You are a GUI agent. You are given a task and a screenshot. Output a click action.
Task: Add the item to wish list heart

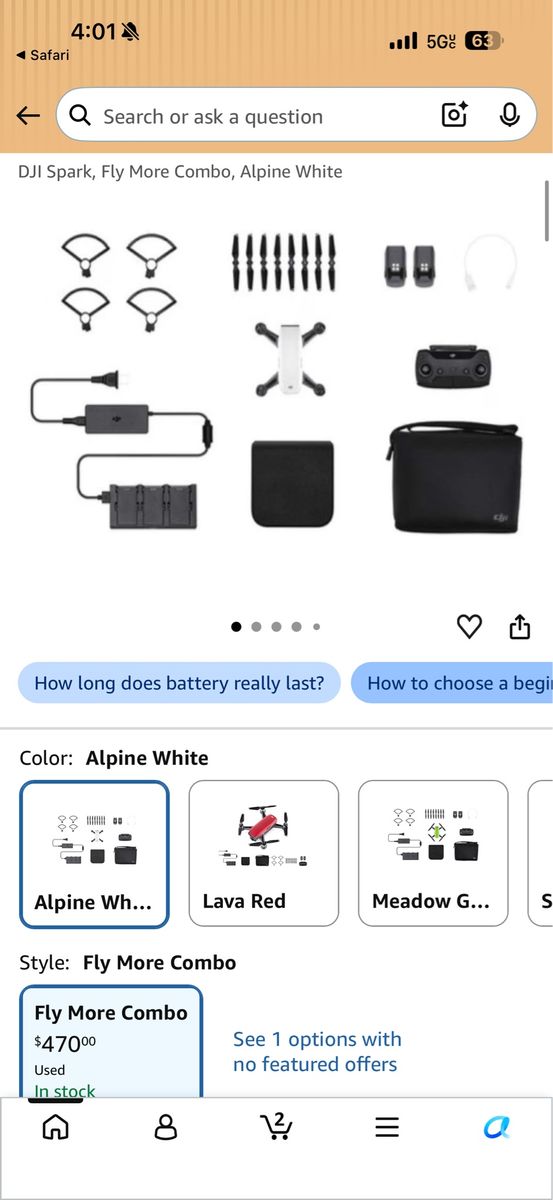[469, 627]
